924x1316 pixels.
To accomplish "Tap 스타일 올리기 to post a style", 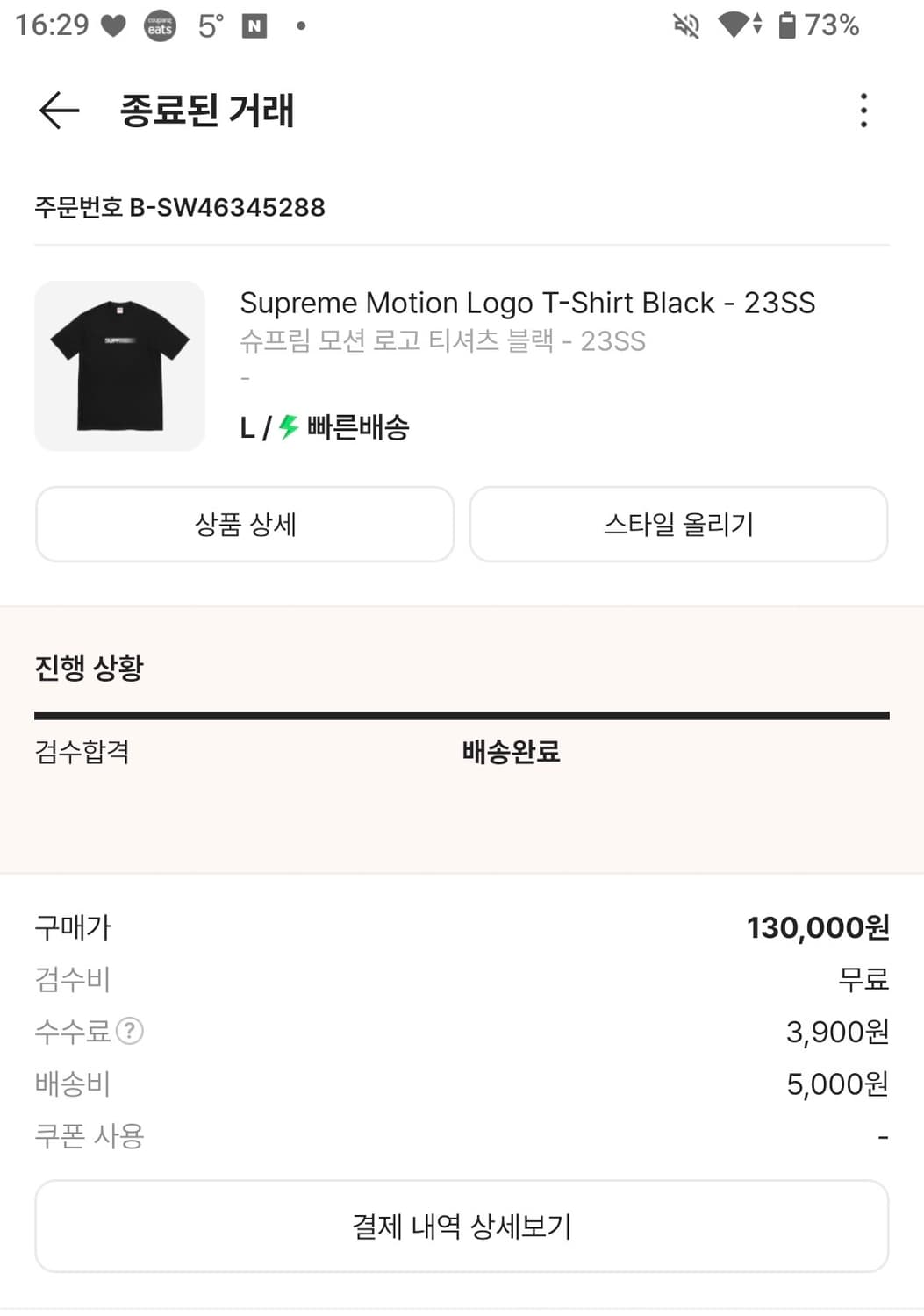I will [678, 524].
